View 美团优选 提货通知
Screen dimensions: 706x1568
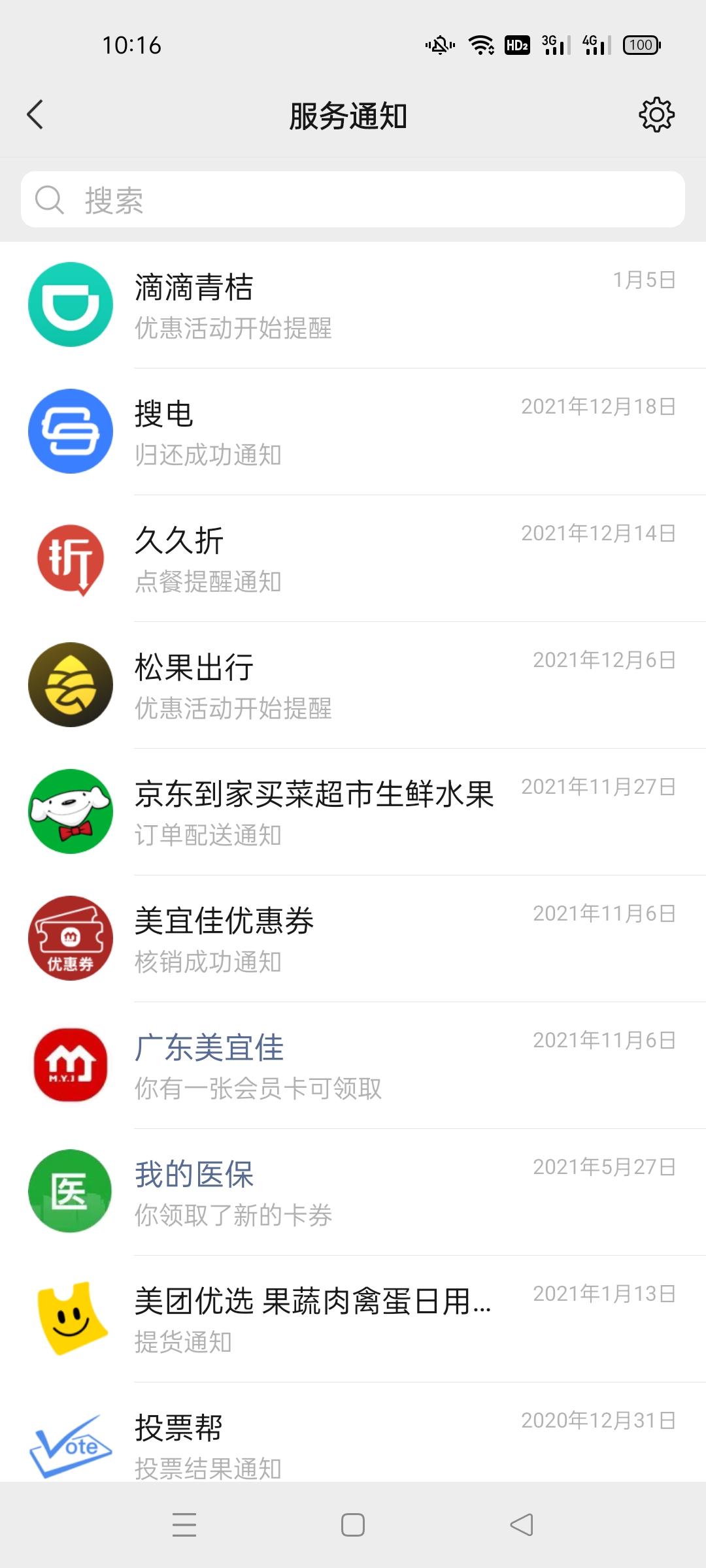(353, 1319)
